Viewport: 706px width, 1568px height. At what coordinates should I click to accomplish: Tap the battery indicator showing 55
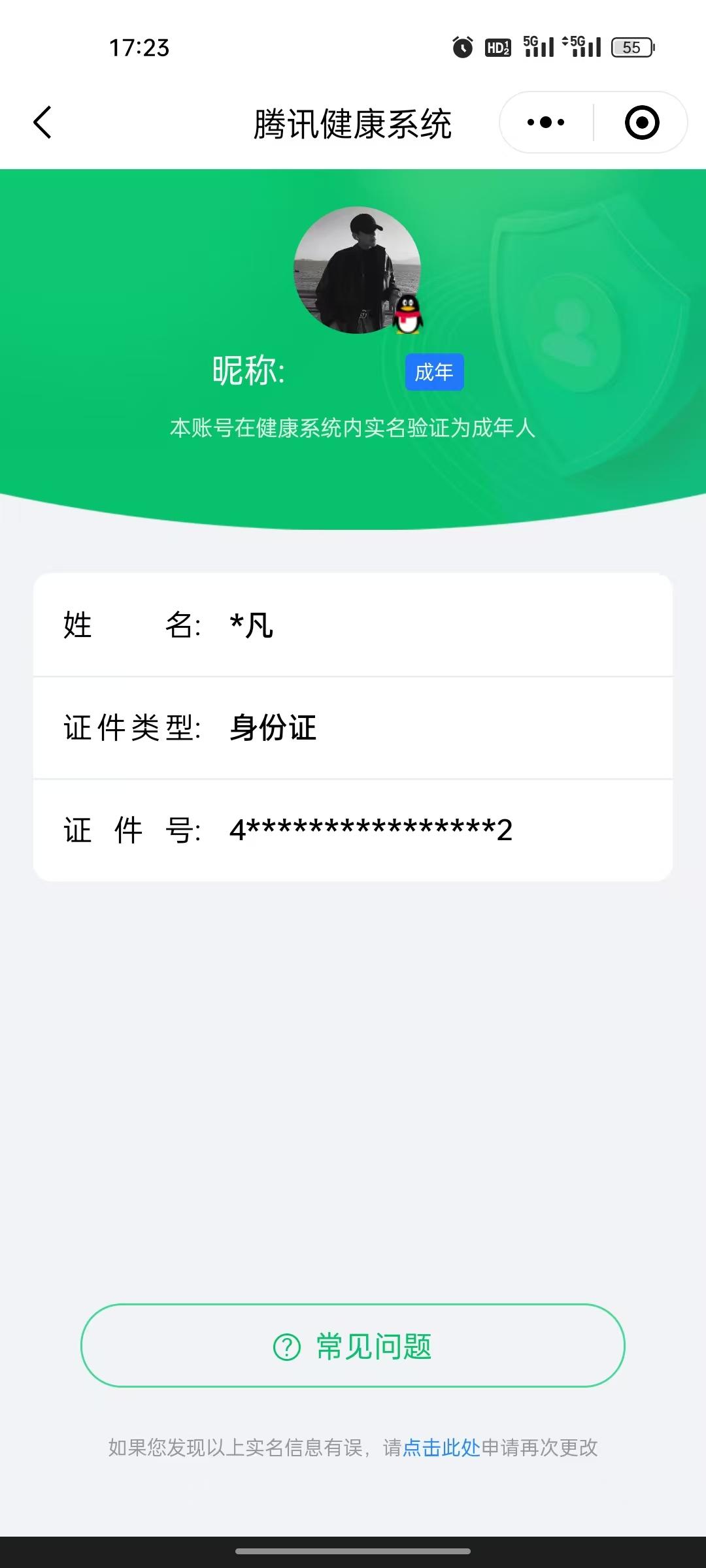(x=630, y=48)
